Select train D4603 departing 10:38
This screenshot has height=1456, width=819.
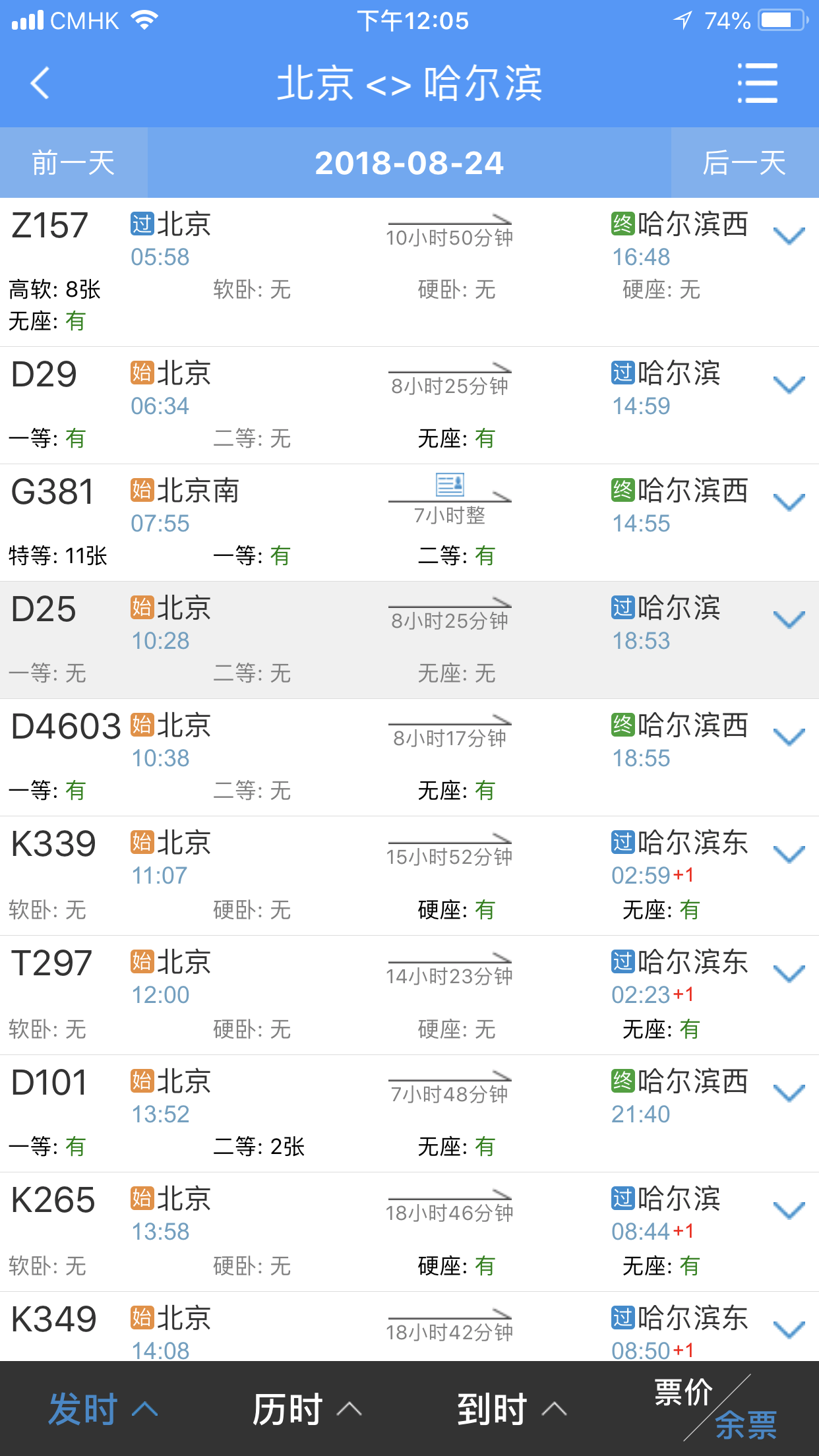[x=409, y=758]
